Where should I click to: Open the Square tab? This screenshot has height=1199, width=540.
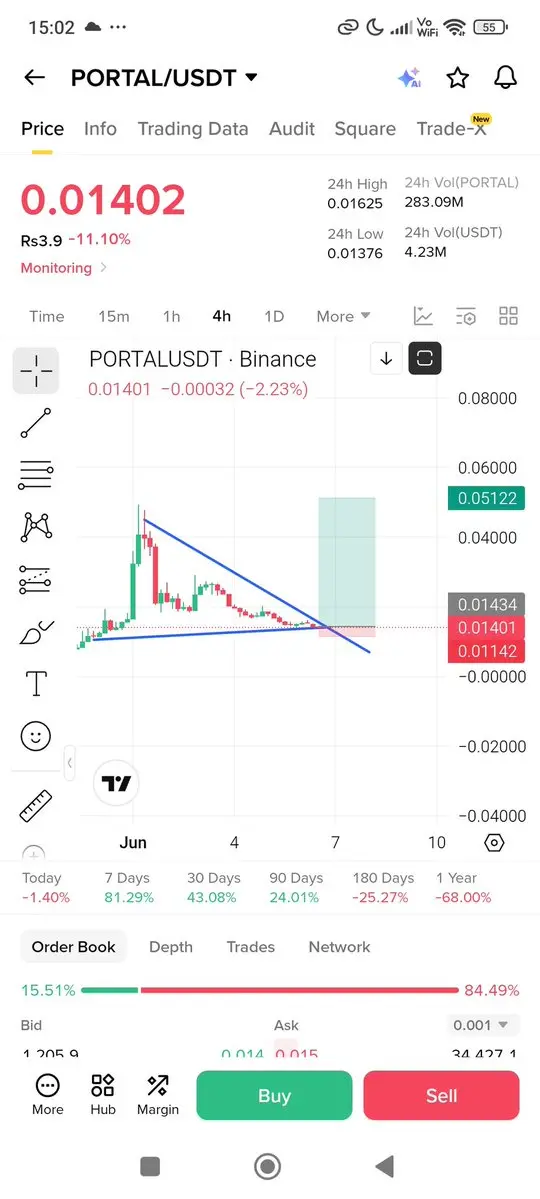pyautogui.click(x=365, y=128)
